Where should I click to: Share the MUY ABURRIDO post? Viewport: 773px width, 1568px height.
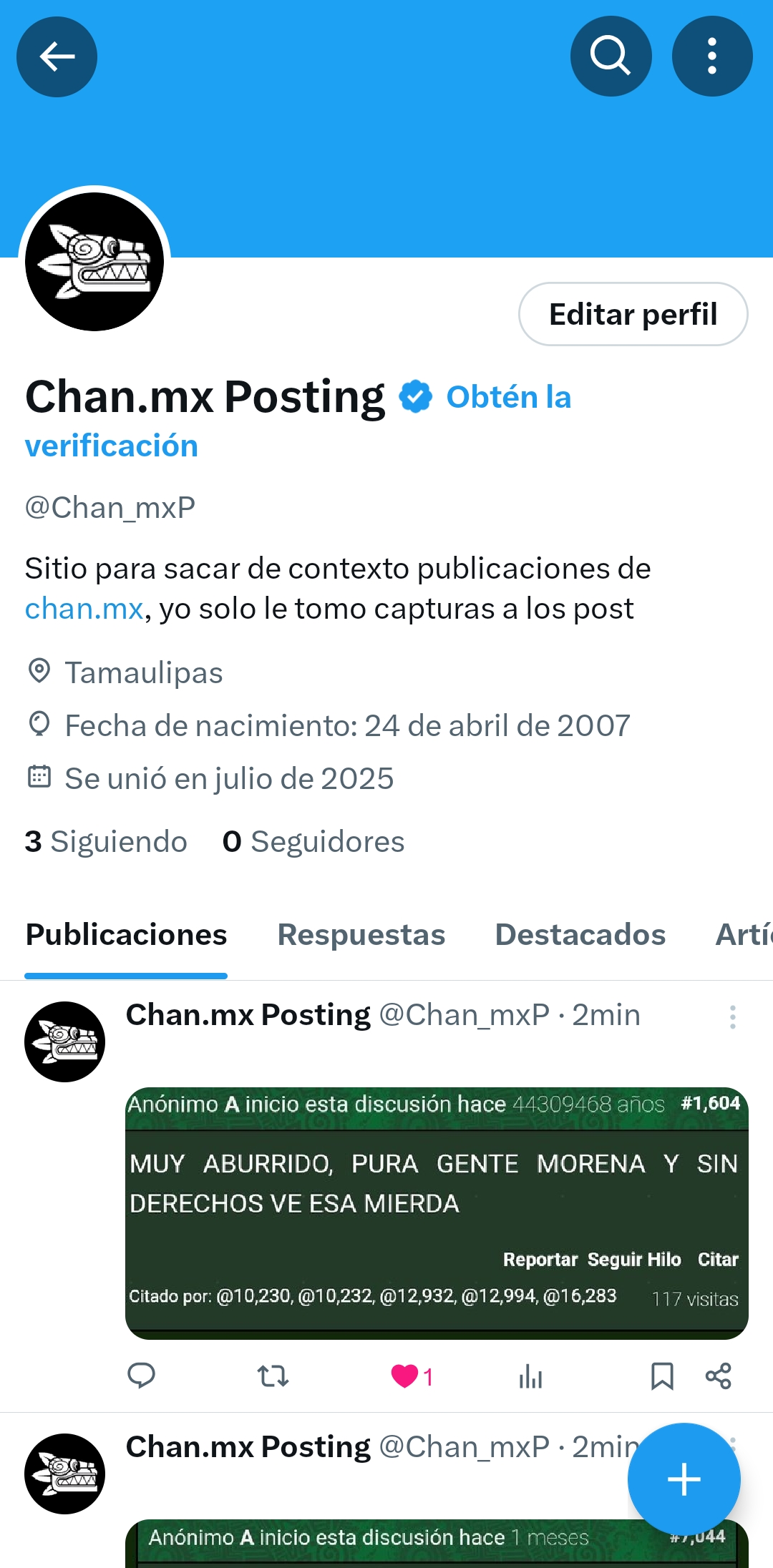coord(718,1376)
